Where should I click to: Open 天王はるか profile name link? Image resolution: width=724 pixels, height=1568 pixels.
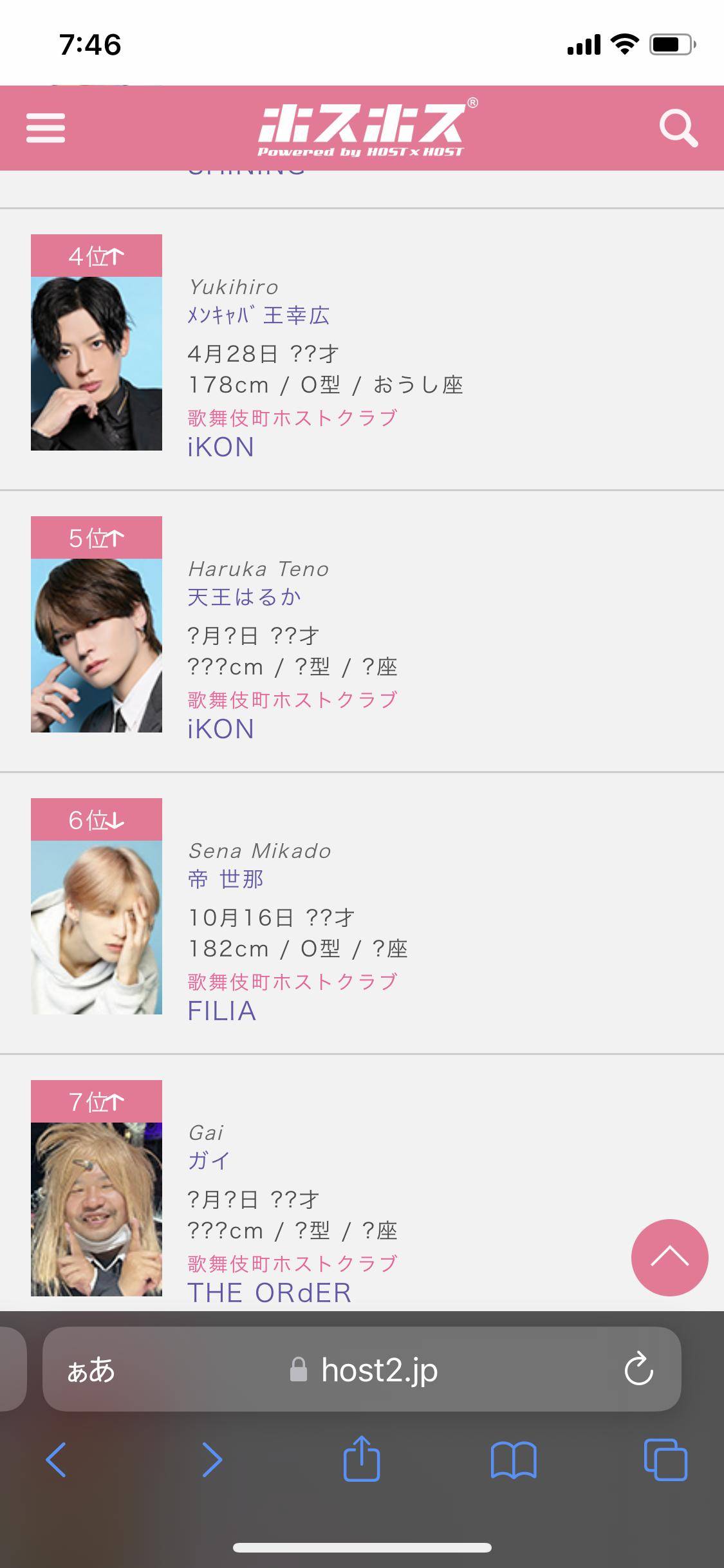click(x=245, y=597)
